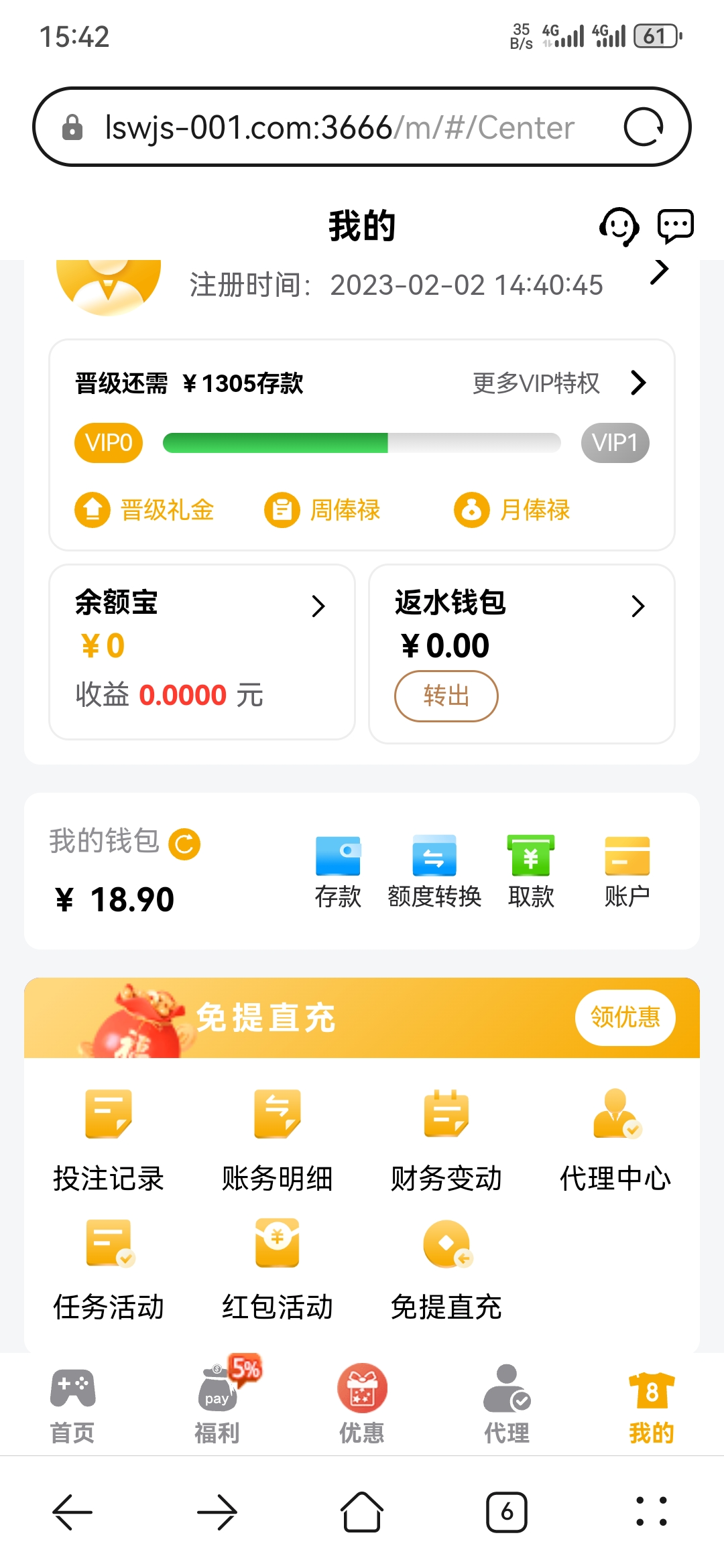
Task: Switch to the 首页 tab
Action: pos(72,1404)
